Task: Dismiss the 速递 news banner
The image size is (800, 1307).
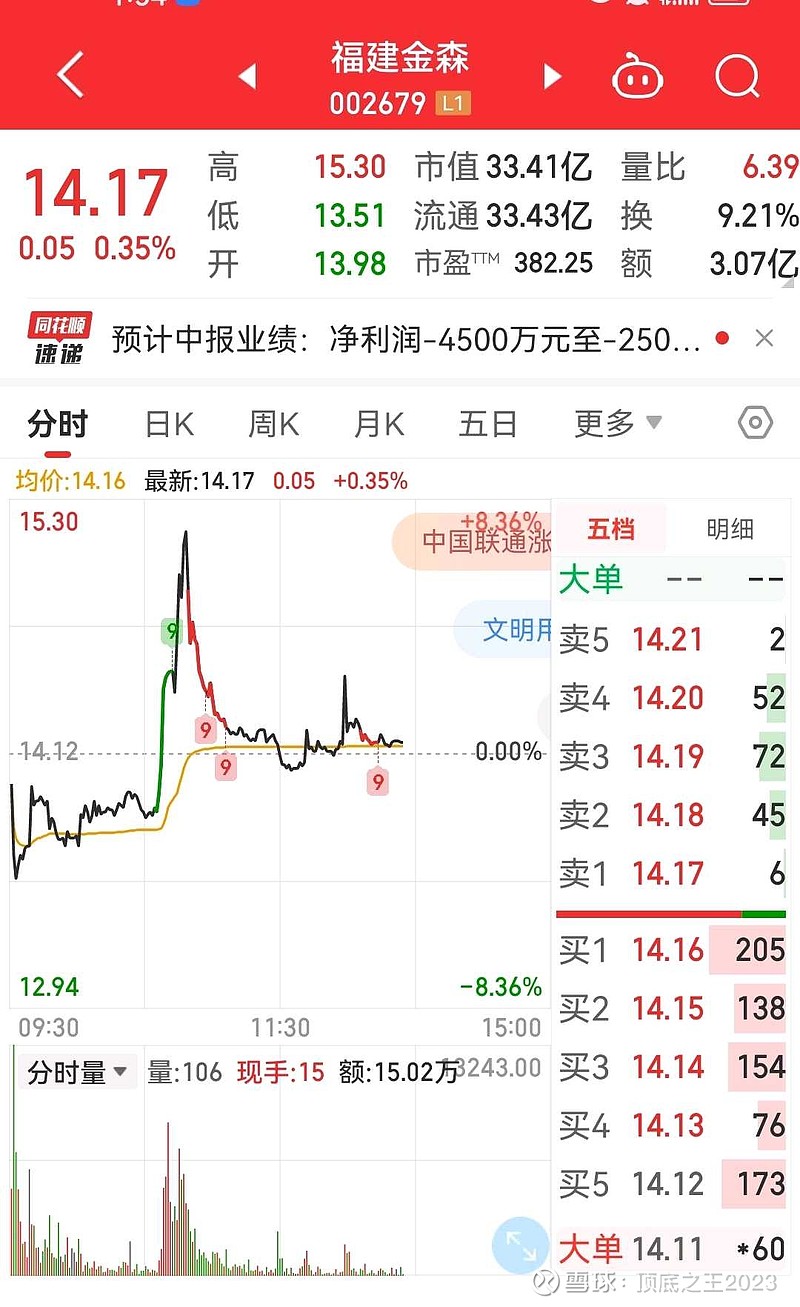Action: coord(764,339)
